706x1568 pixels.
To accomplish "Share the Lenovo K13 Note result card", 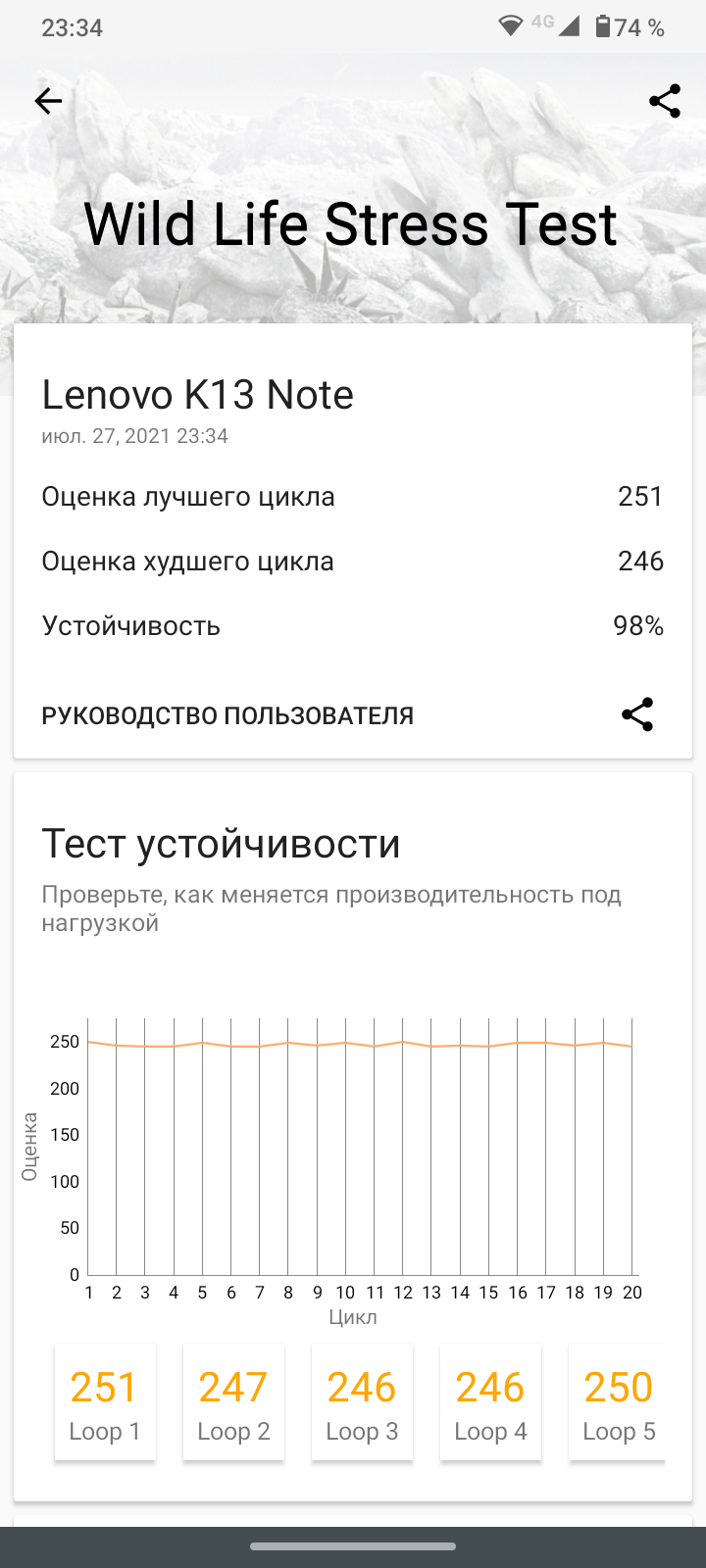I will (x=637, y=714).
